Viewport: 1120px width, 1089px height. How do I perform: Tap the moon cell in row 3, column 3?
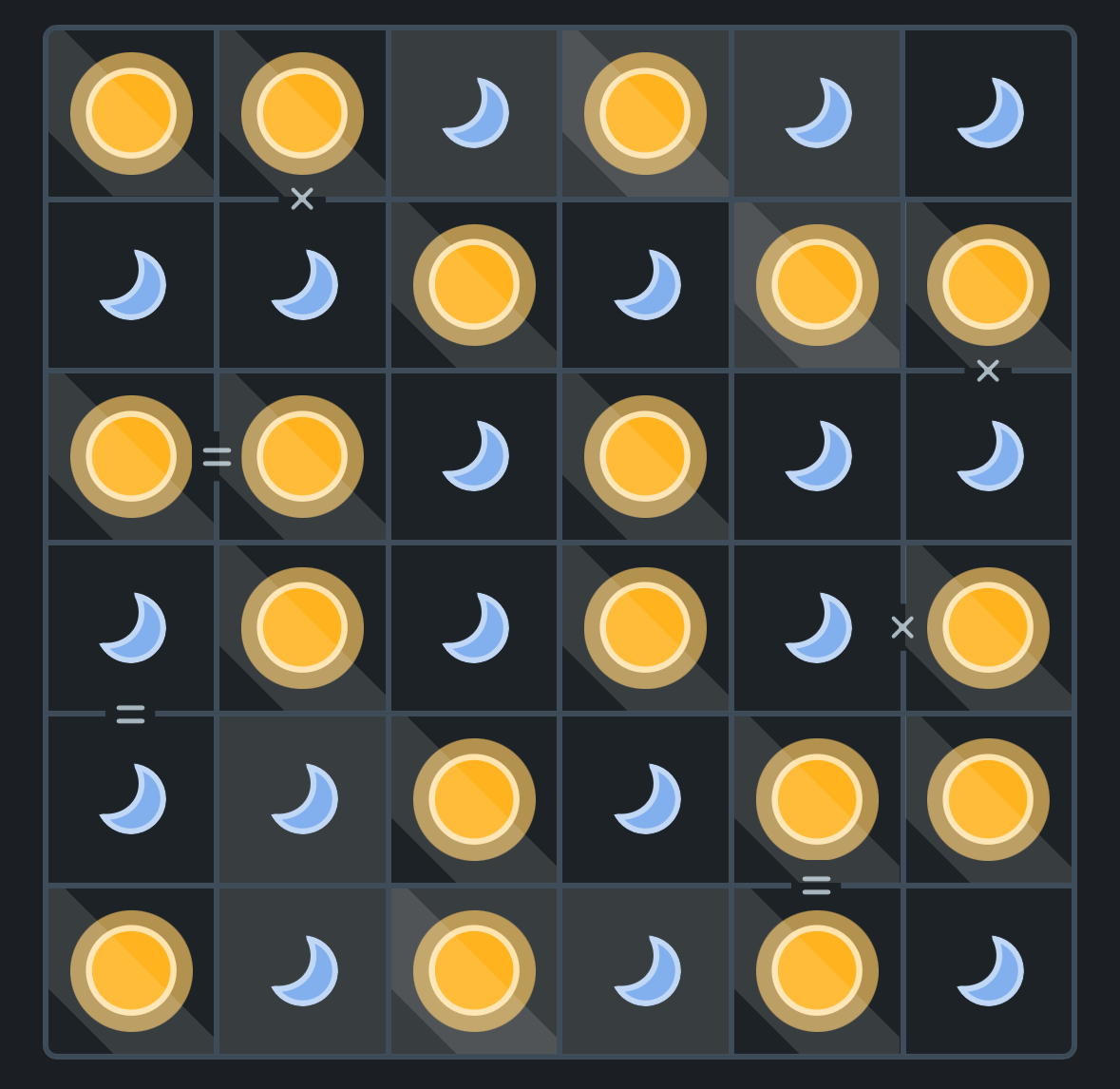[x=474, y=456]
